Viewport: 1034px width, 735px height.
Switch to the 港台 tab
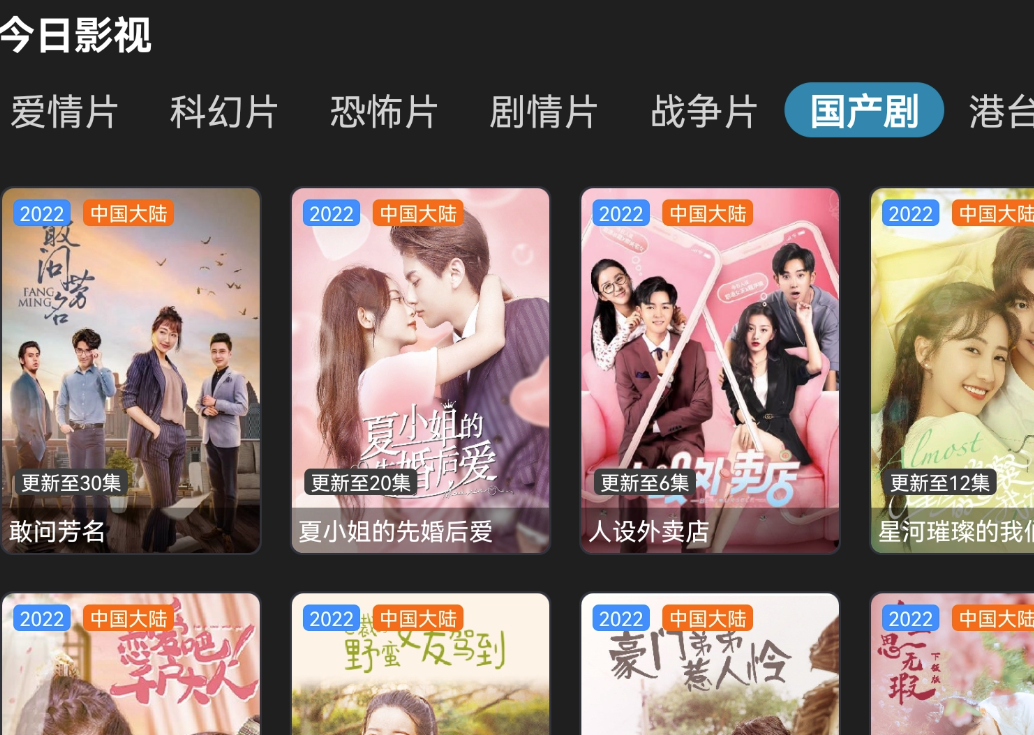click(x=1002, y=111)
